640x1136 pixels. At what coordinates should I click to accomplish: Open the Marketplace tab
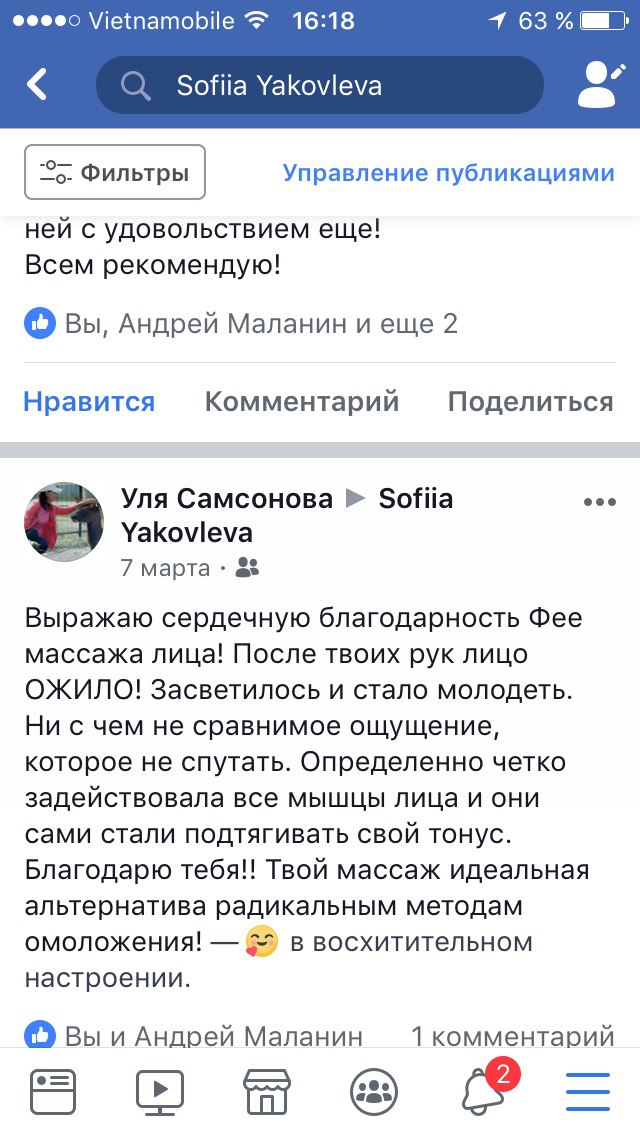pyautogui.click(x=267, y=1090)
